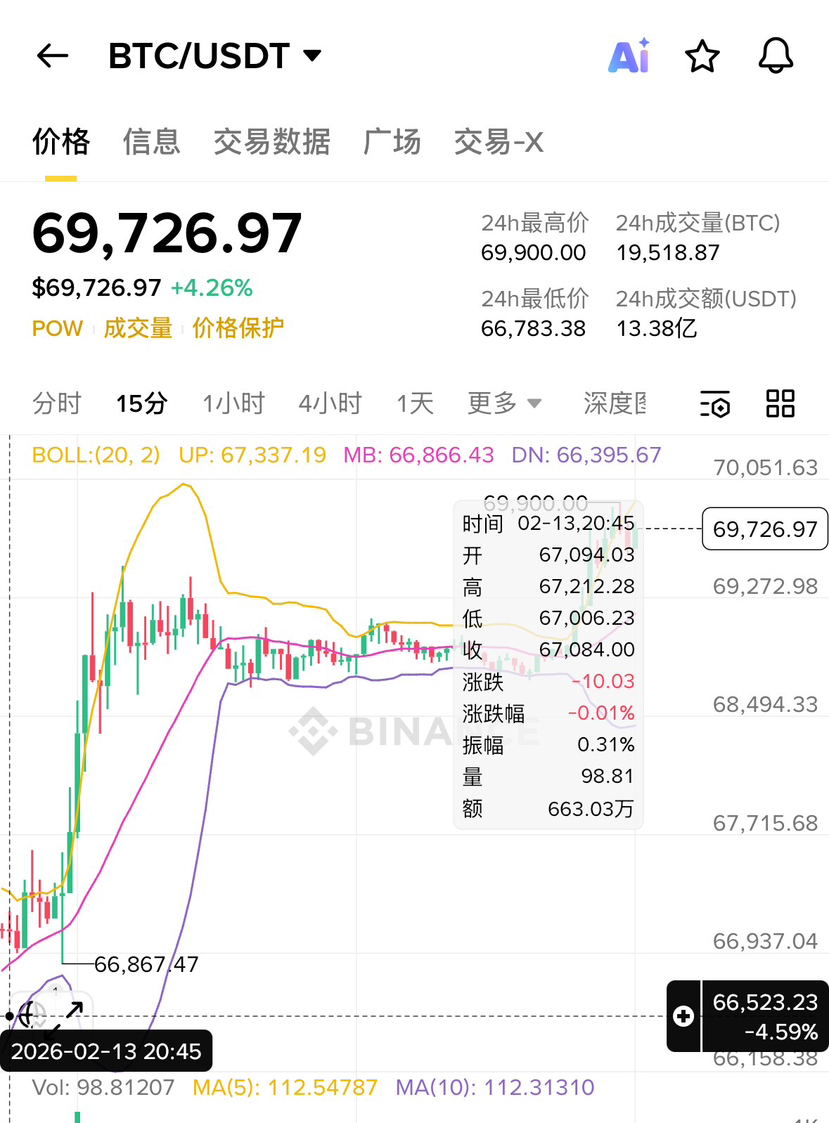The image size is (829, 1123).
Task: Select the 15分 interval
Action: click(x=141, y=403)
